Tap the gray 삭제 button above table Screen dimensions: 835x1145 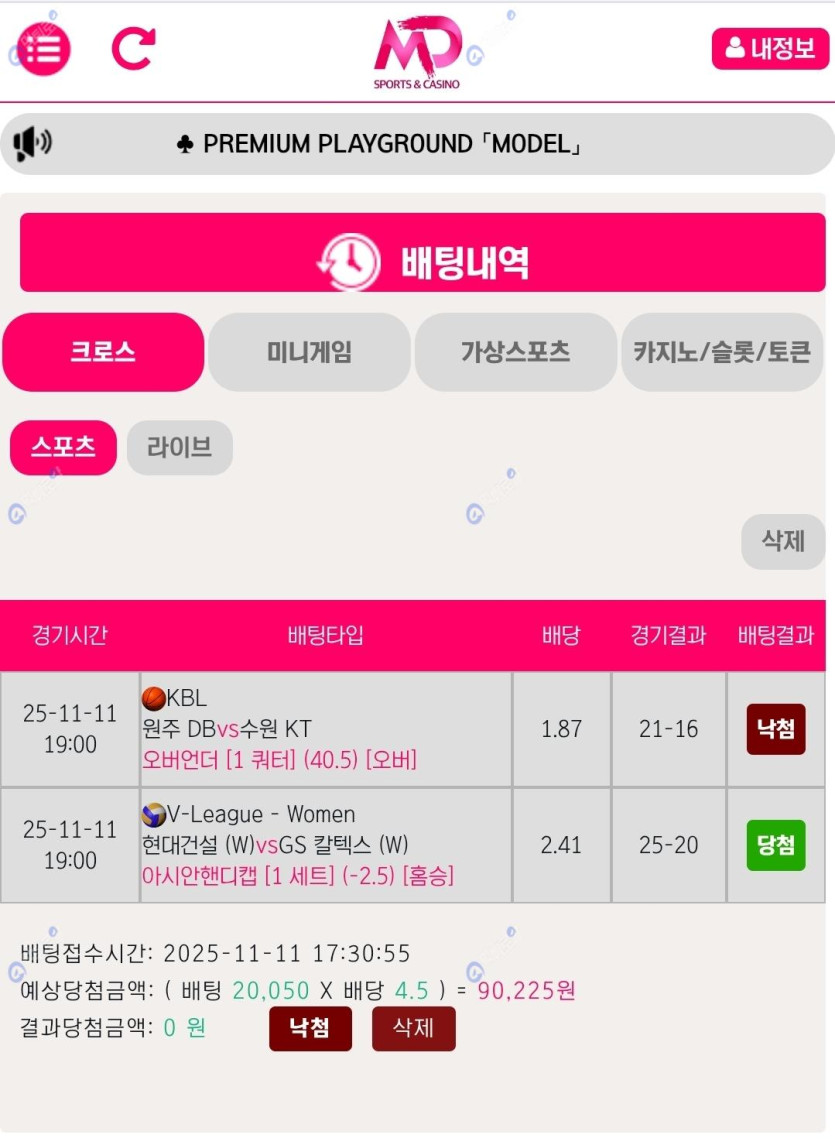(783, 541)
